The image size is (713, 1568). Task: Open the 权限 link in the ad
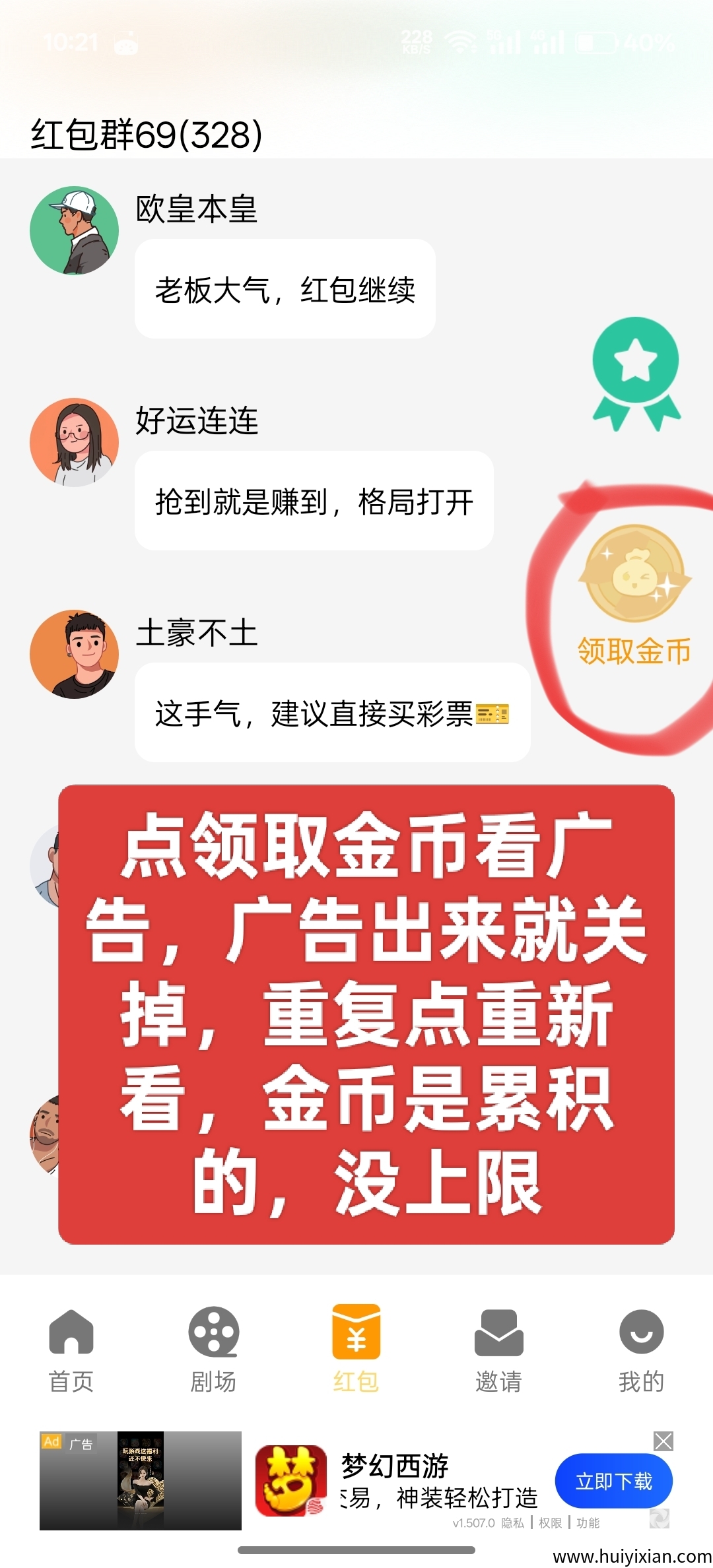[x=550, y=1523]
